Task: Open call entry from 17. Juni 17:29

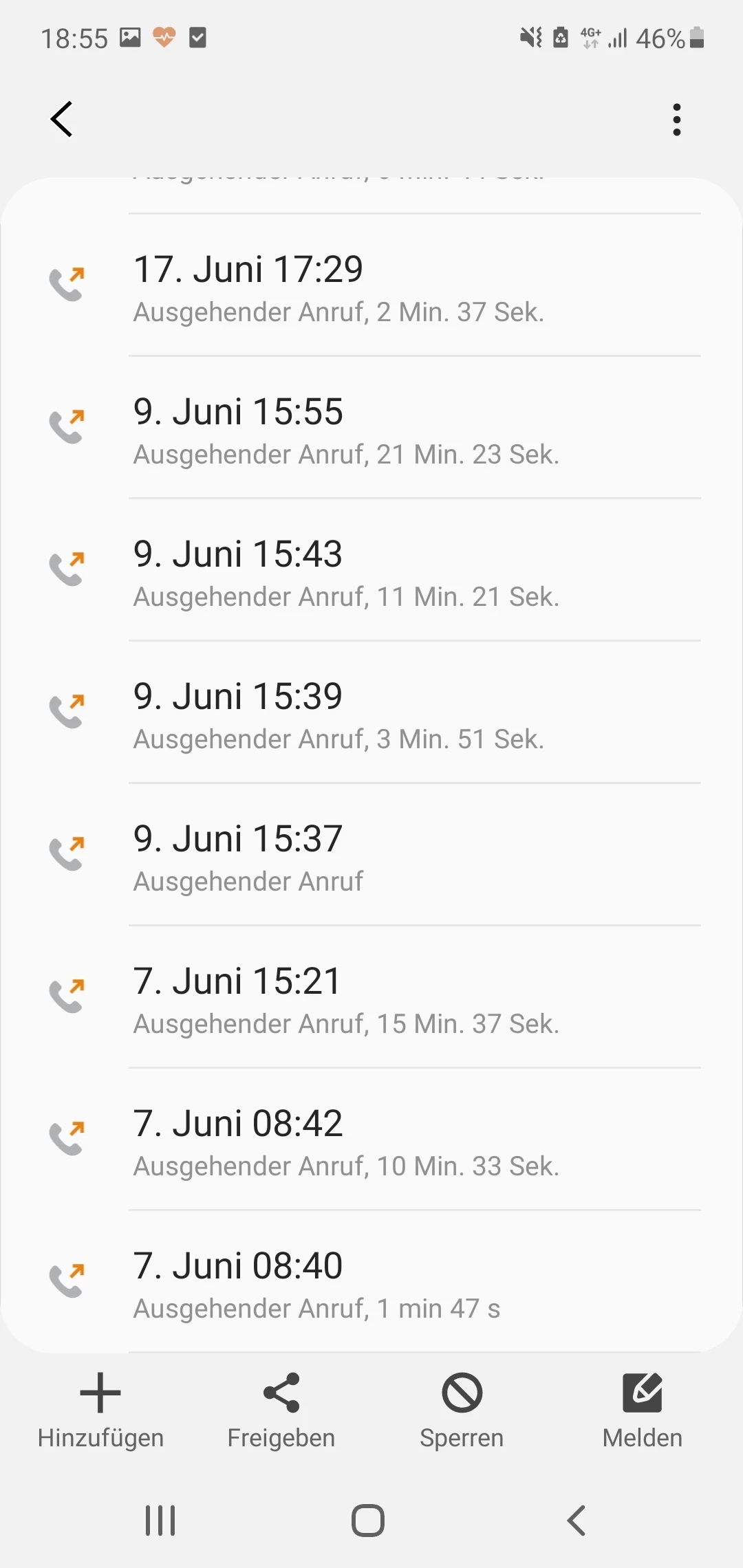Action: pyautogui.click(x=371, y=286)
